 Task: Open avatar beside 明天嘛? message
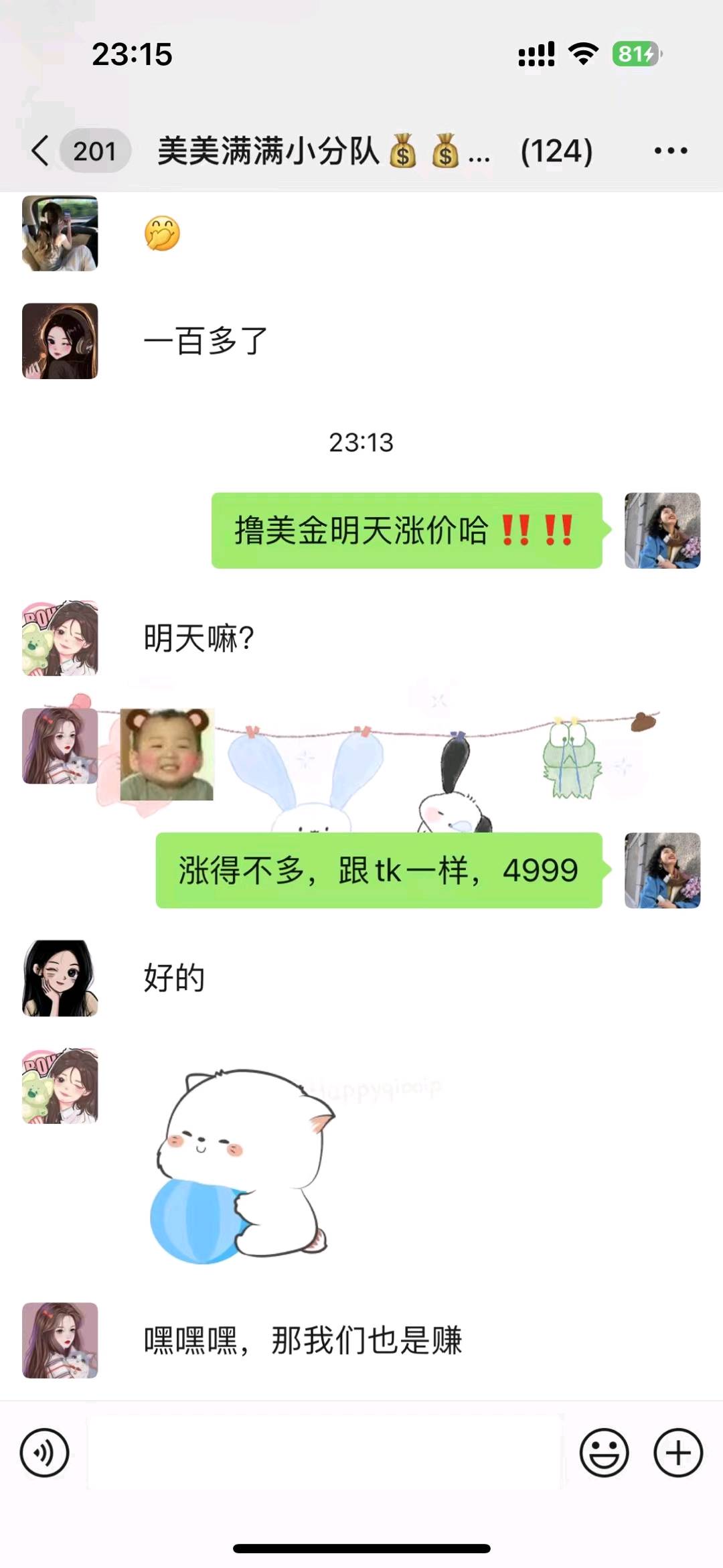click(x=60, y=638)
